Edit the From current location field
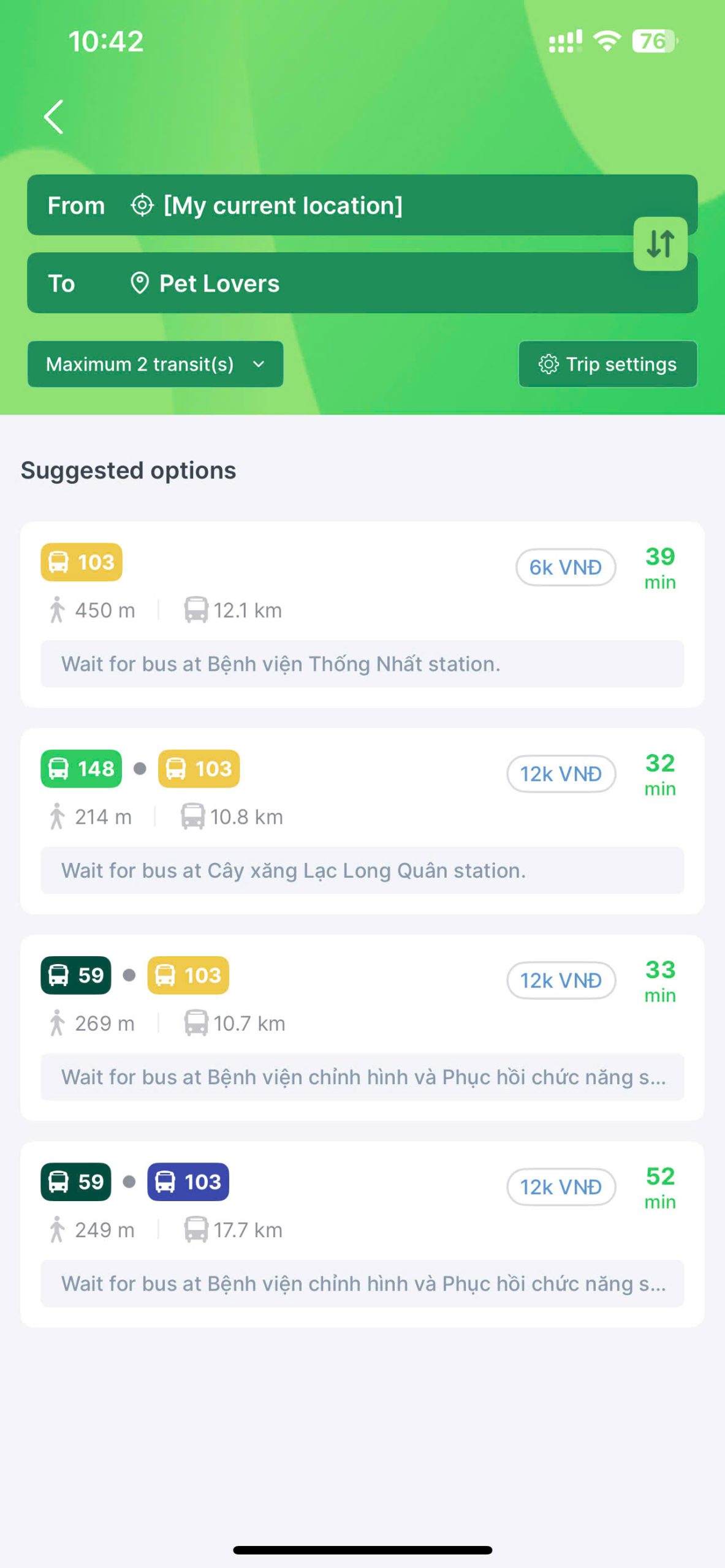Viewport: 725px width, 1568px height. tap(362, 205)
